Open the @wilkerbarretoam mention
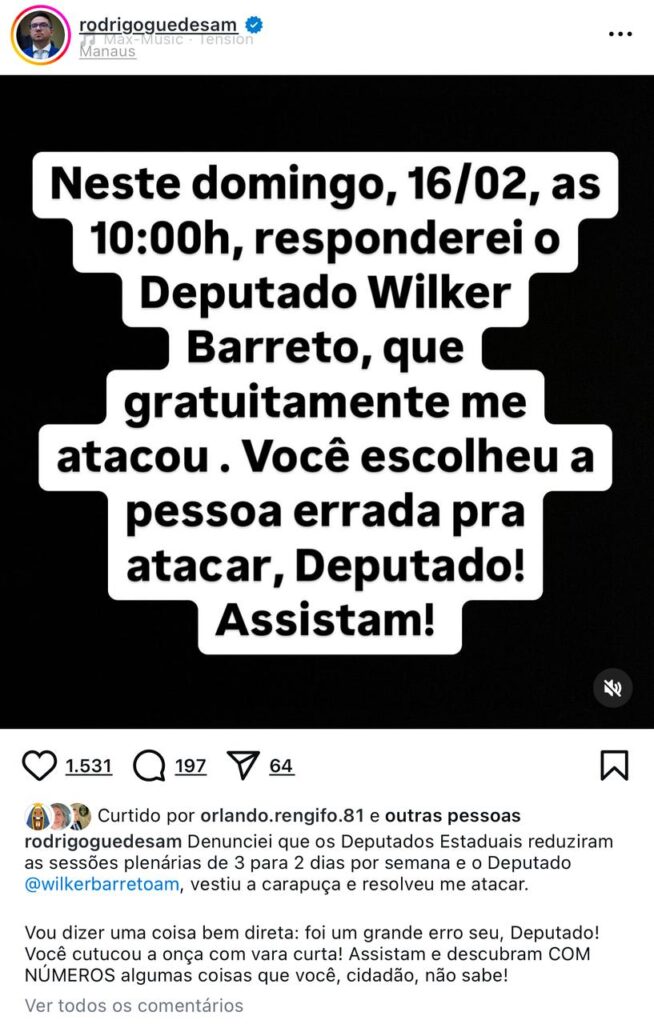This screenshot has height=1024, width=654. click(102, 882)
